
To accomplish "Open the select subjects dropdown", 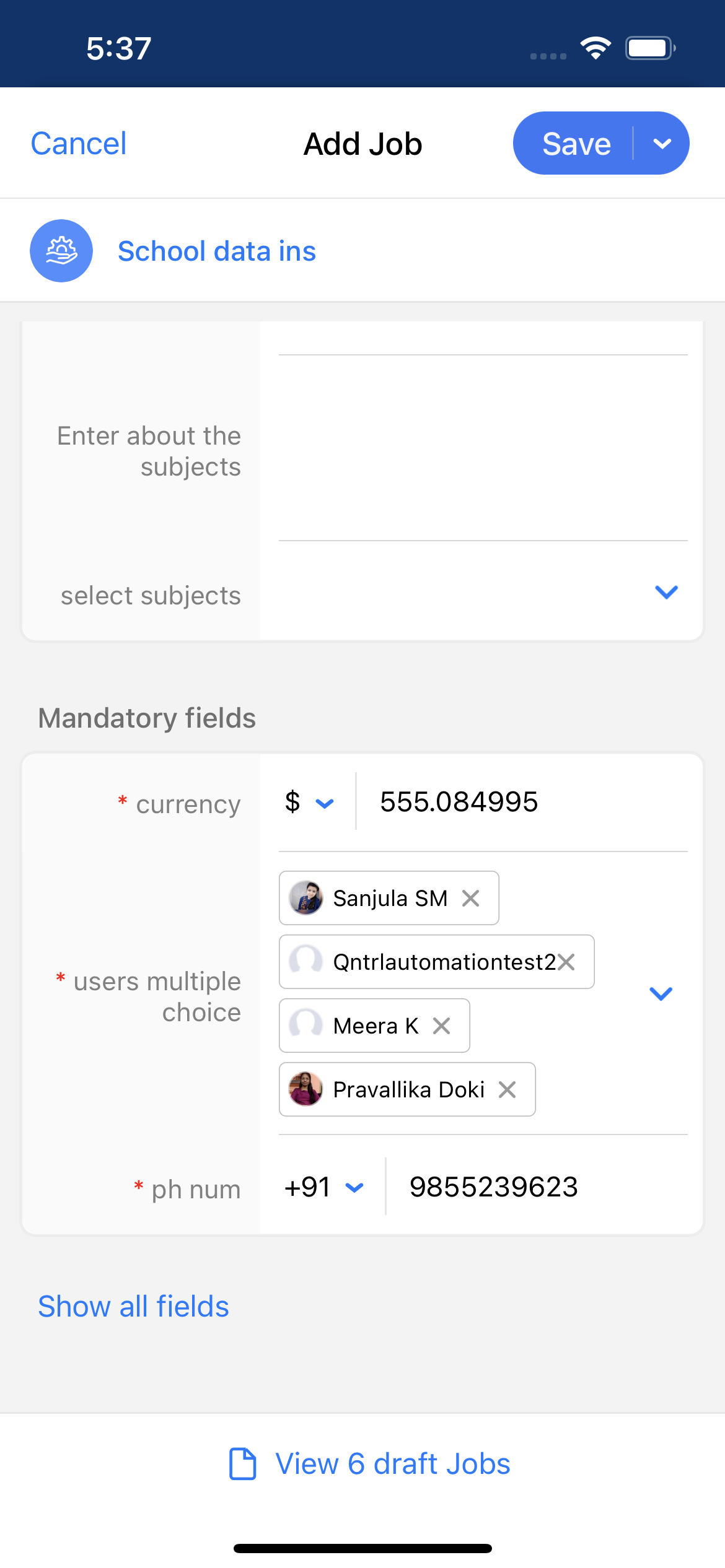I will pyautogui.click(x=666, y=592).
